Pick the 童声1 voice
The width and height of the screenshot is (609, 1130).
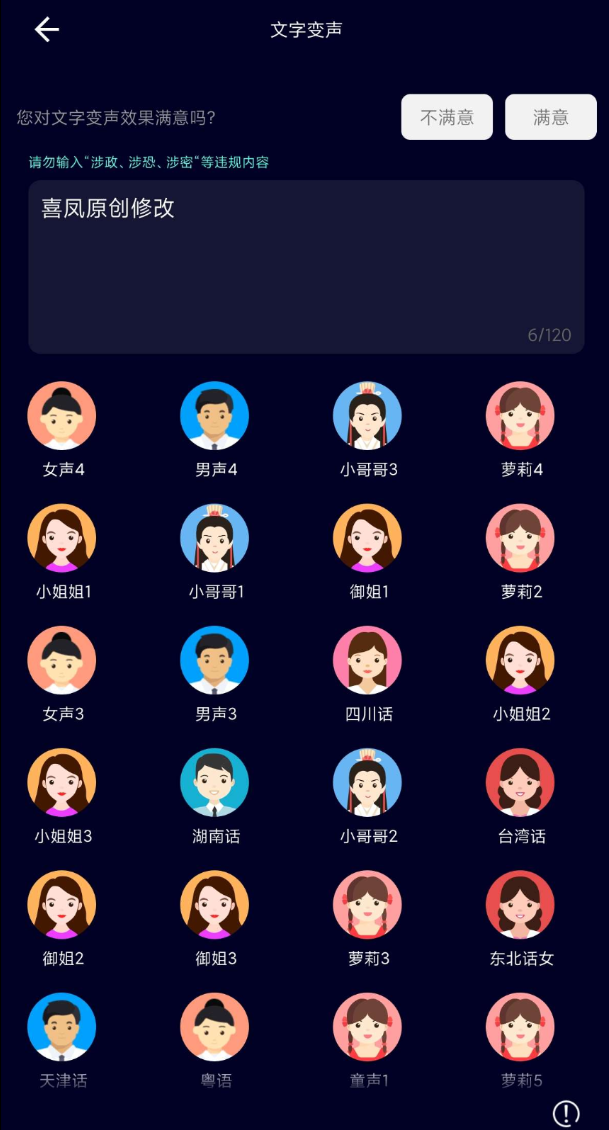coord(368,1027)
